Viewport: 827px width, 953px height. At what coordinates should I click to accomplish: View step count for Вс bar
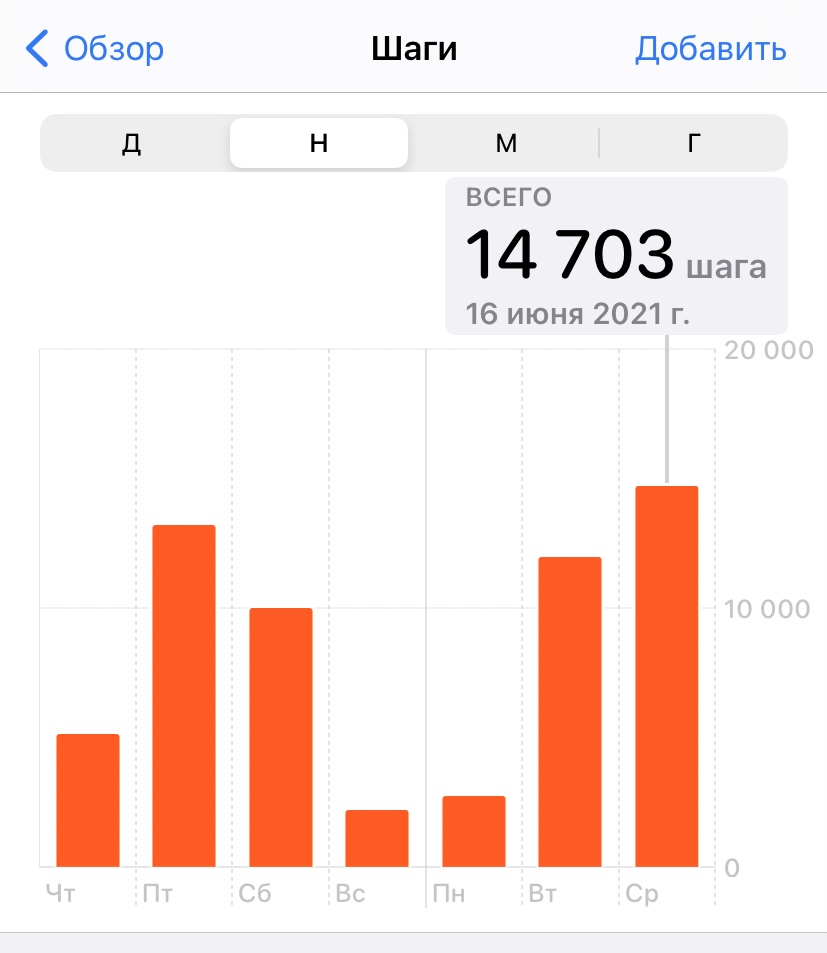coord(377,838)
